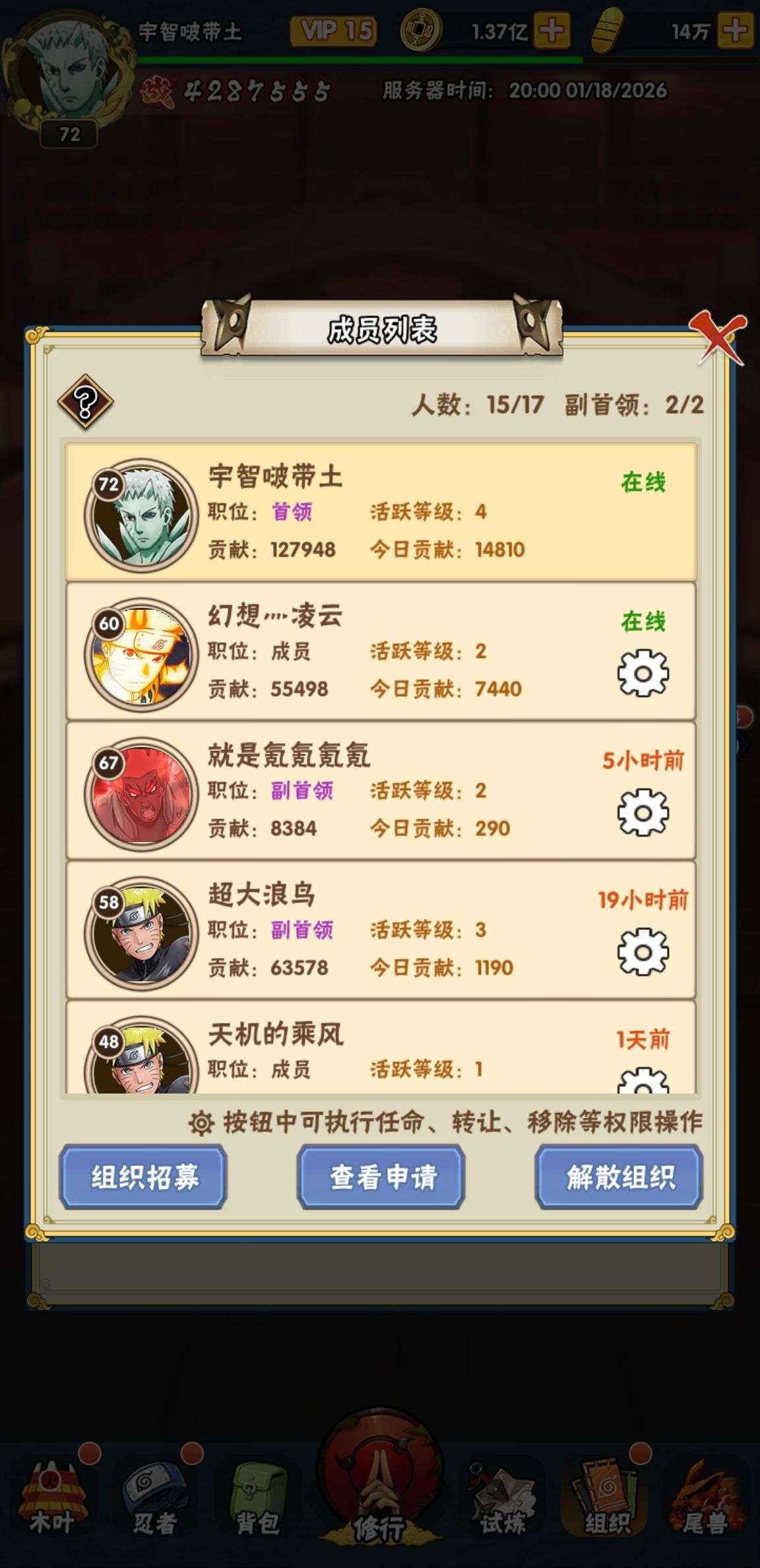Add more copper coins with plus

[552, 30]
